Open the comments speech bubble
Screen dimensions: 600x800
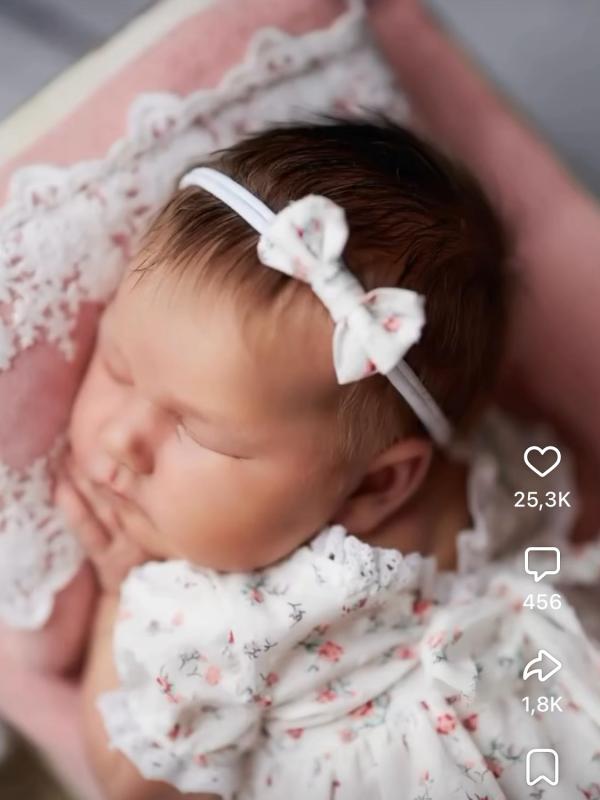click(542, 564)
